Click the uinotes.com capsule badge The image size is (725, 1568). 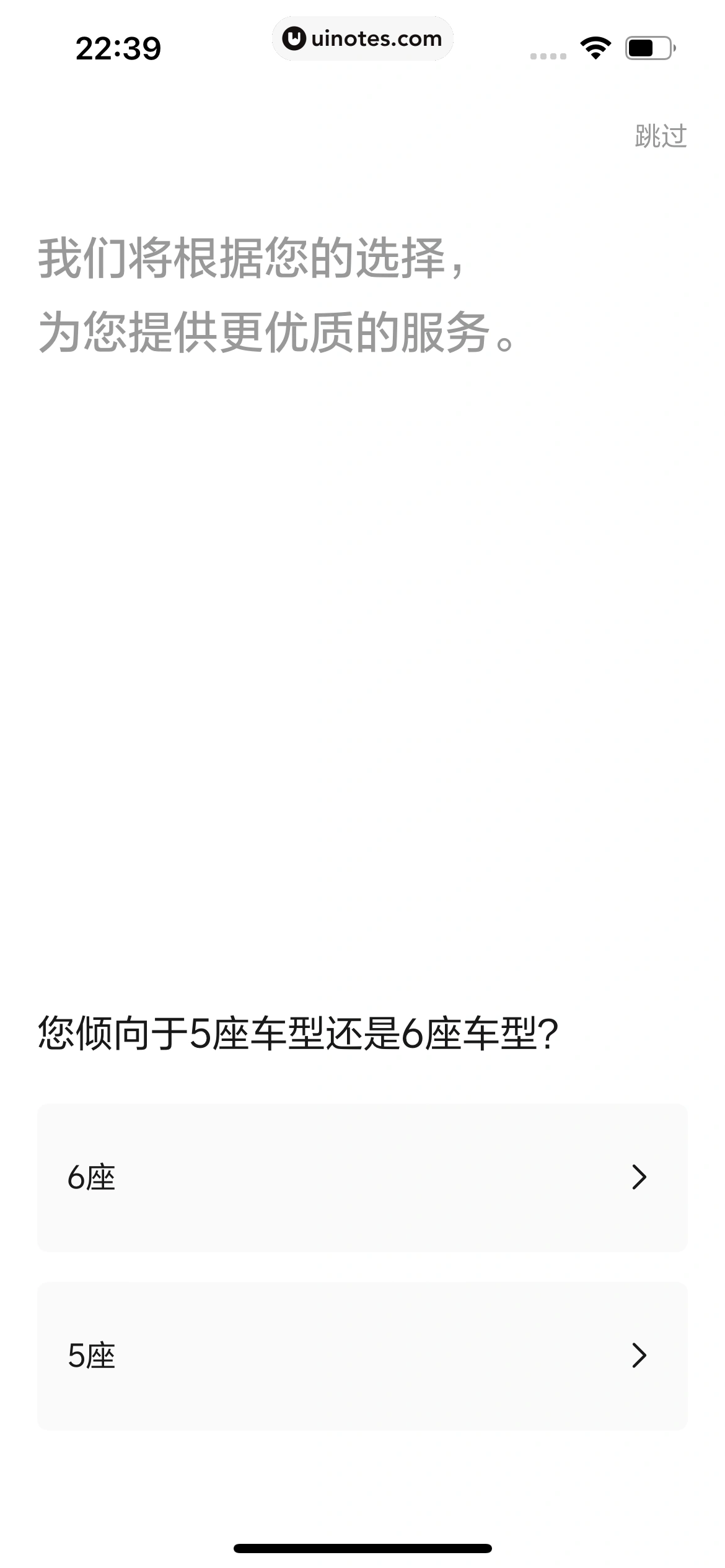coord(362,38)
